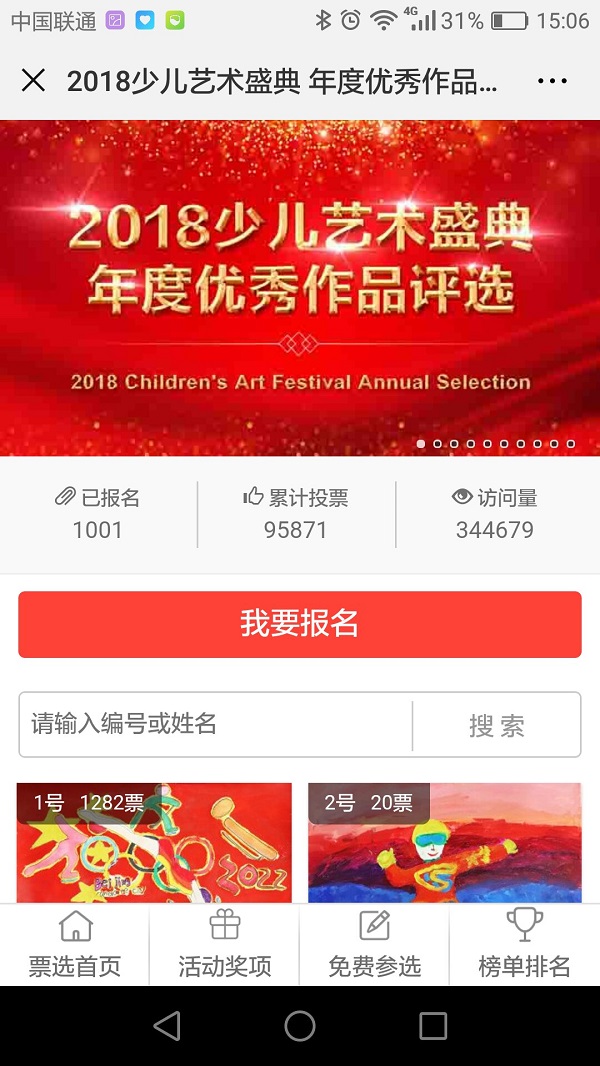Switch to the 免费参选 tab
This screenshot has height=1066, width=600.
[375, 945]
